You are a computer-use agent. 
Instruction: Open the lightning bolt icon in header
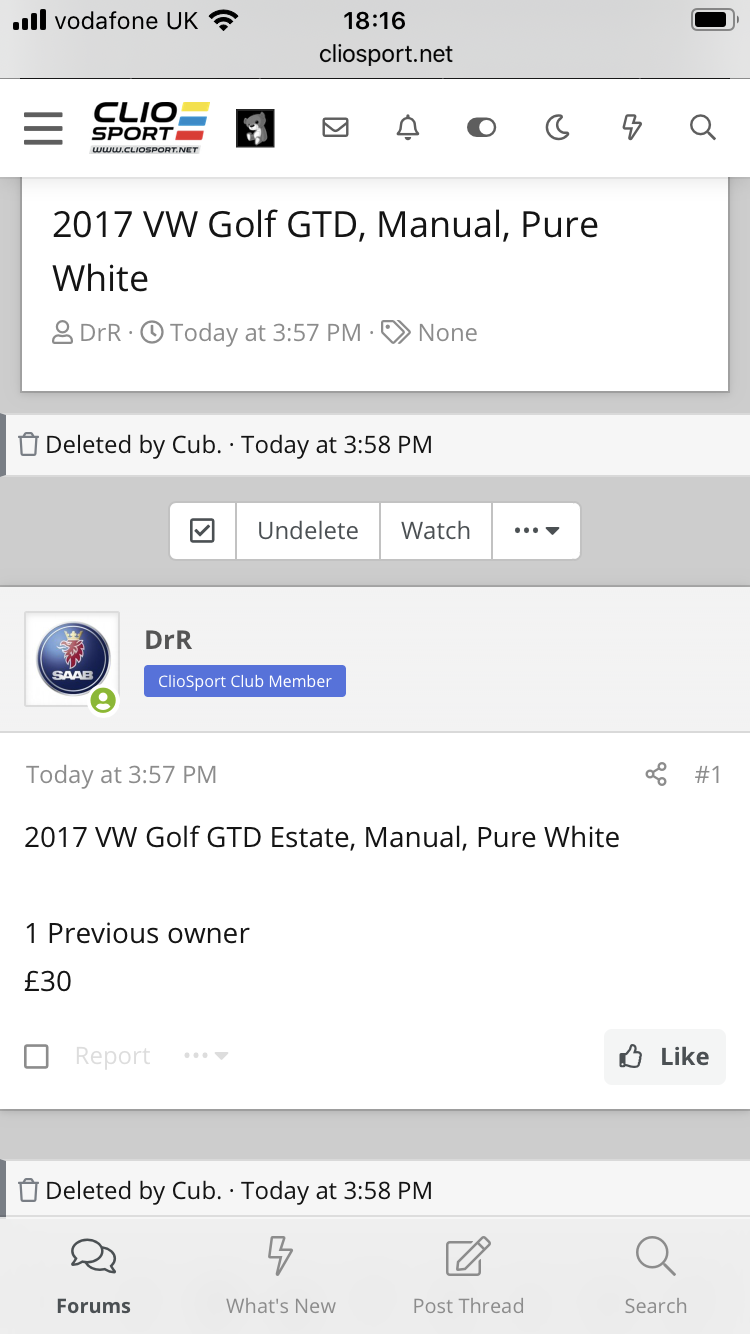pos(631,128)
